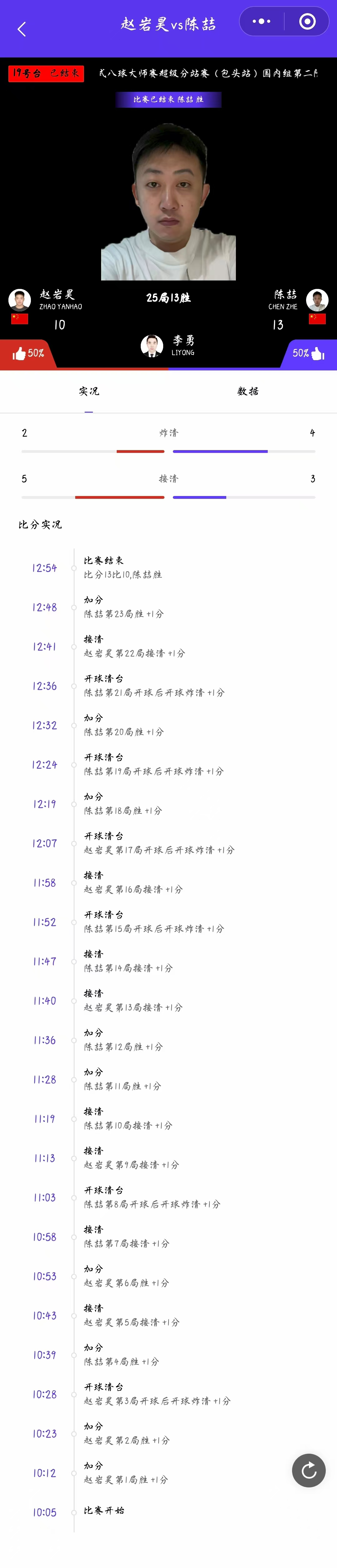Open the mini program more-options menu
This screenshot has height=1568, width=337.
(261, 21)
